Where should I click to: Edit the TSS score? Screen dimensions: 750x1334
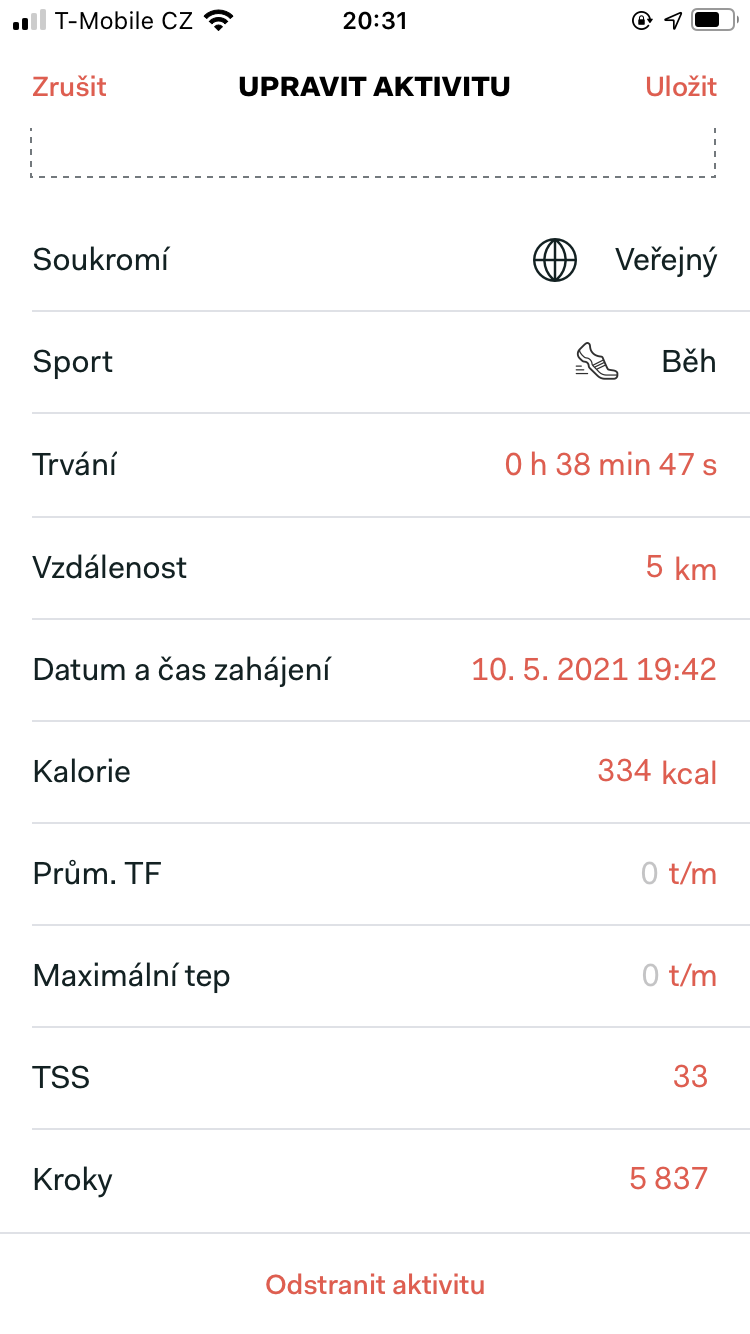pyautogui.click(x=375, y=1078)
